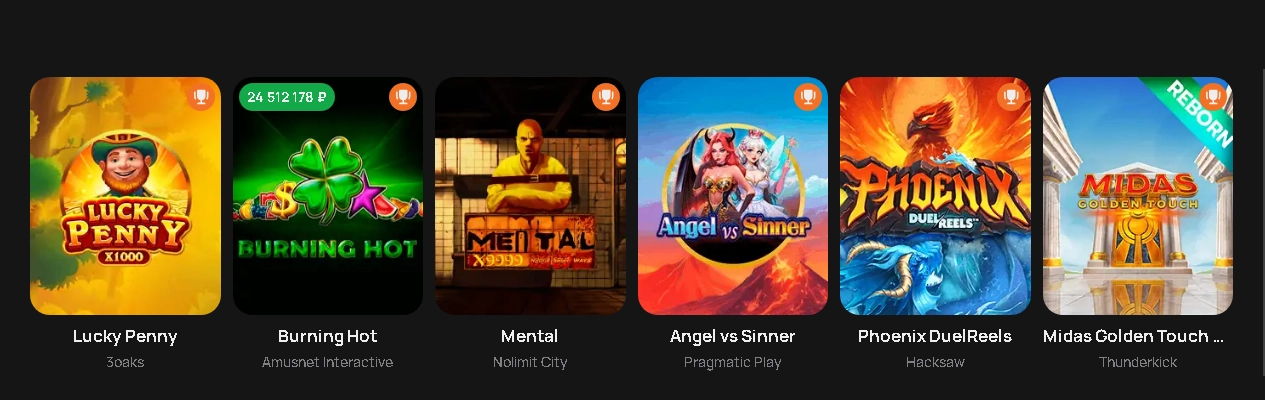This screenshot has height=400, width=1265.
Task: Tap the trophy badge on Burning Hot
Action: [x=403, y=97]
